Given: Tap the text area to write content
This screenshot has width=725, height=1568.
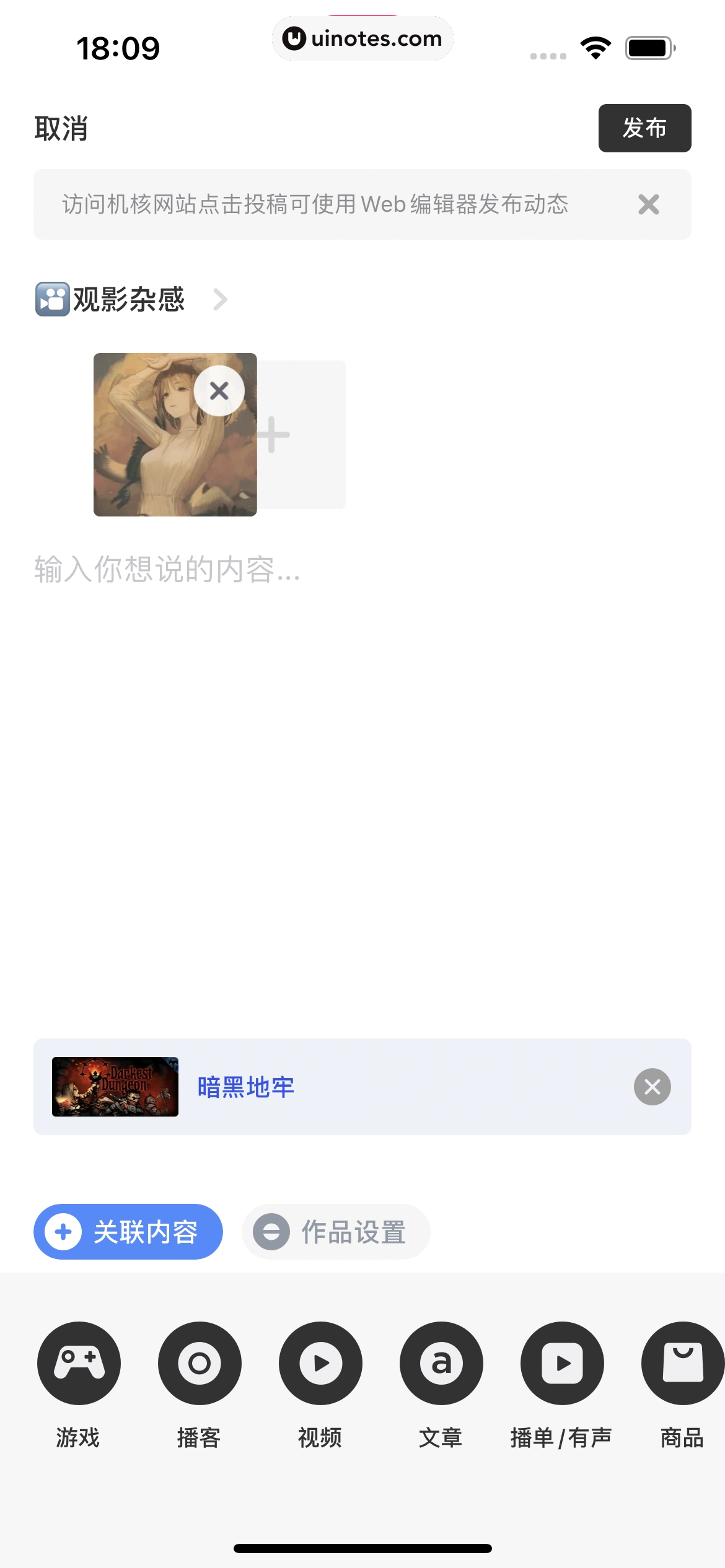Looking at the screenshot, I should pyautogui.click(x=248, y=573).
